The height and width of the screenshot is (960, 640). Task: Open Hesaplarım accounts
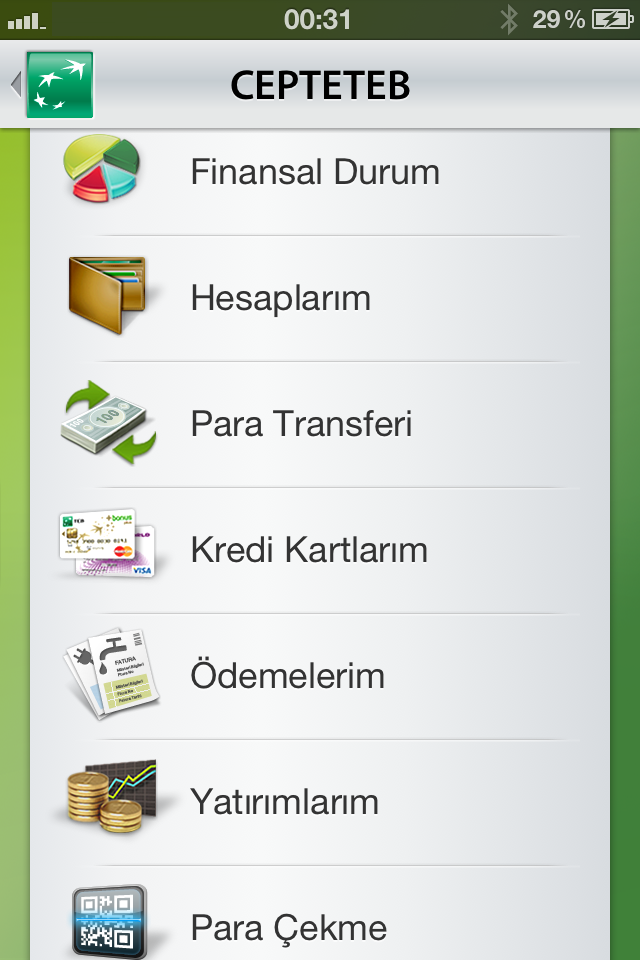(x=281, y=298)
